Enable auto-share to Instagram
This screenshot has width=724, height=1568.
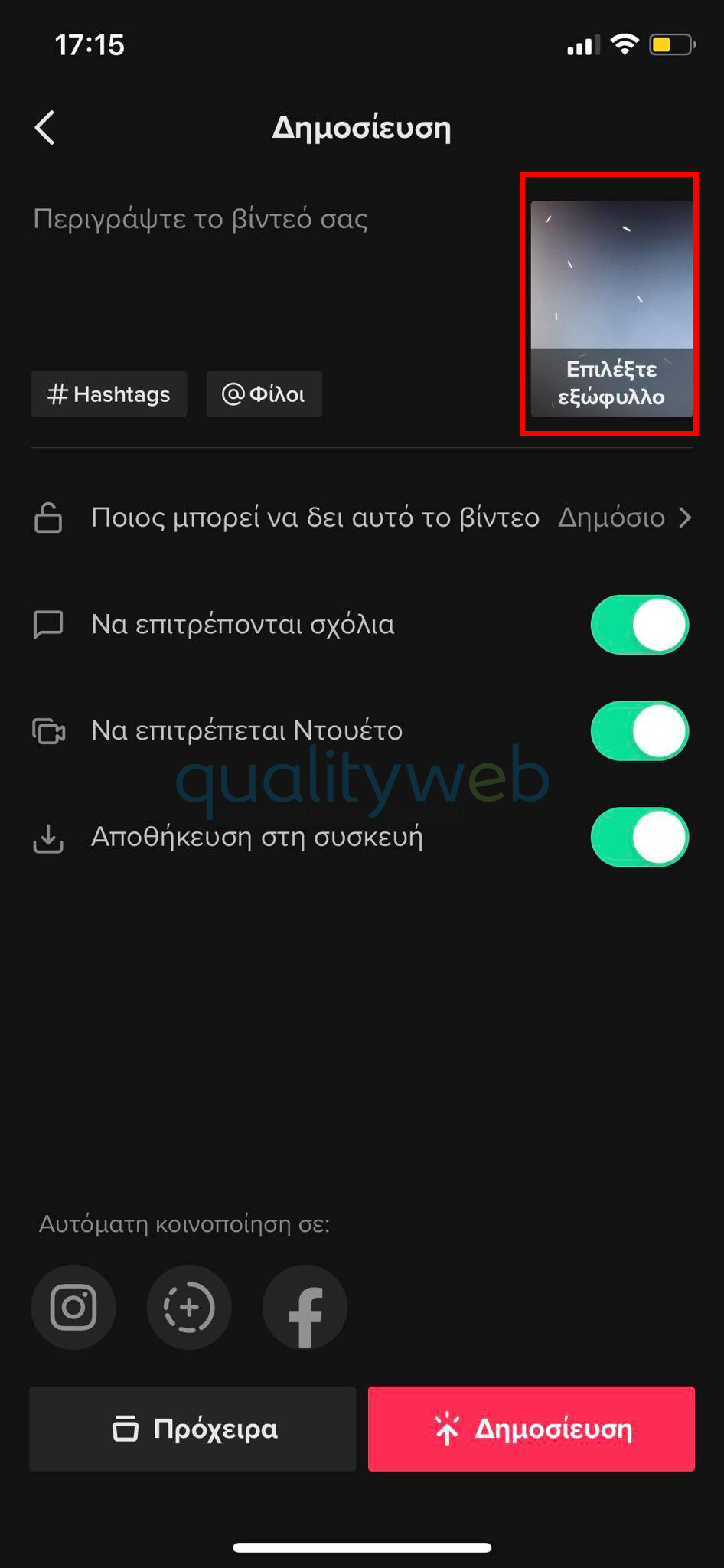coord(73,1307)
